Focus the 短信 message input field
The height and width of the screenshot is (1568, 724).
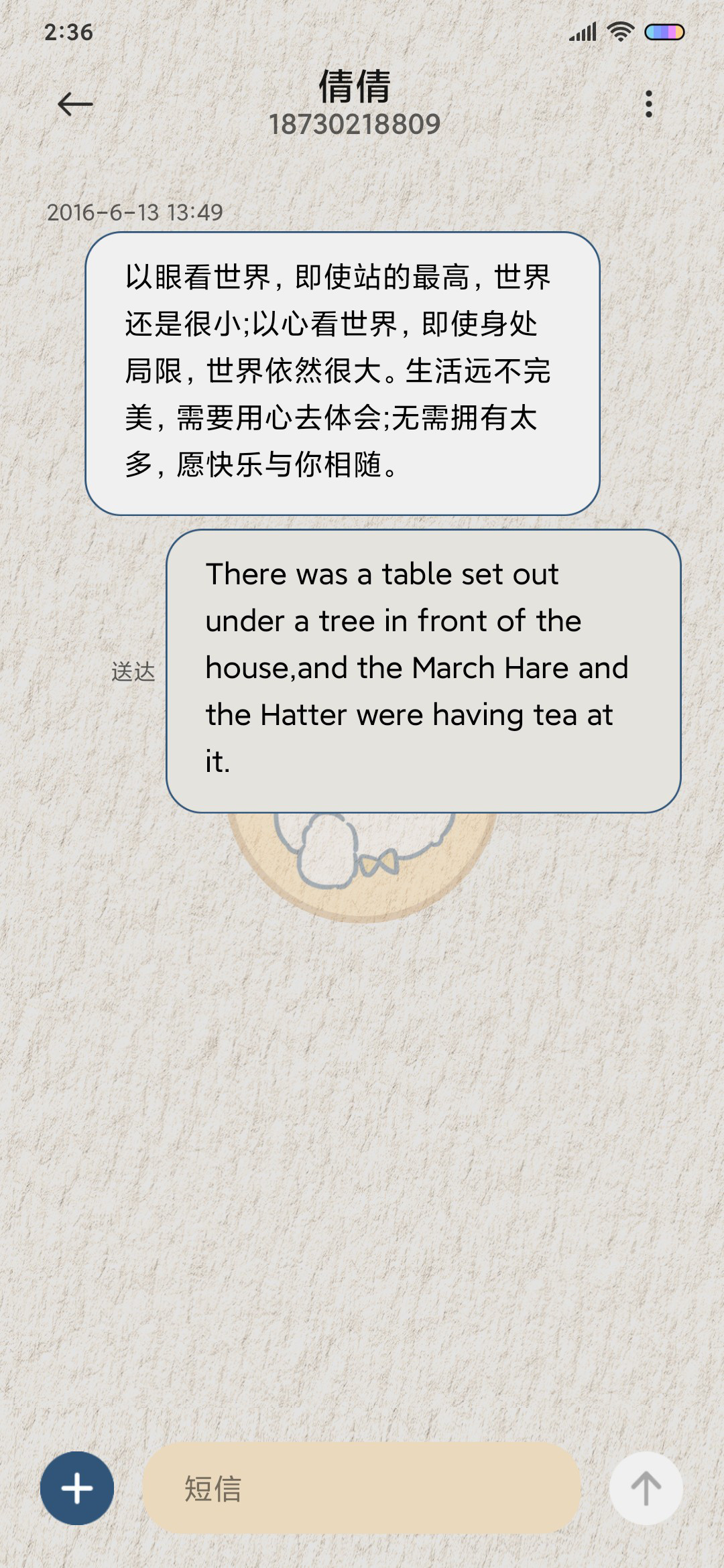[361, 1488]
